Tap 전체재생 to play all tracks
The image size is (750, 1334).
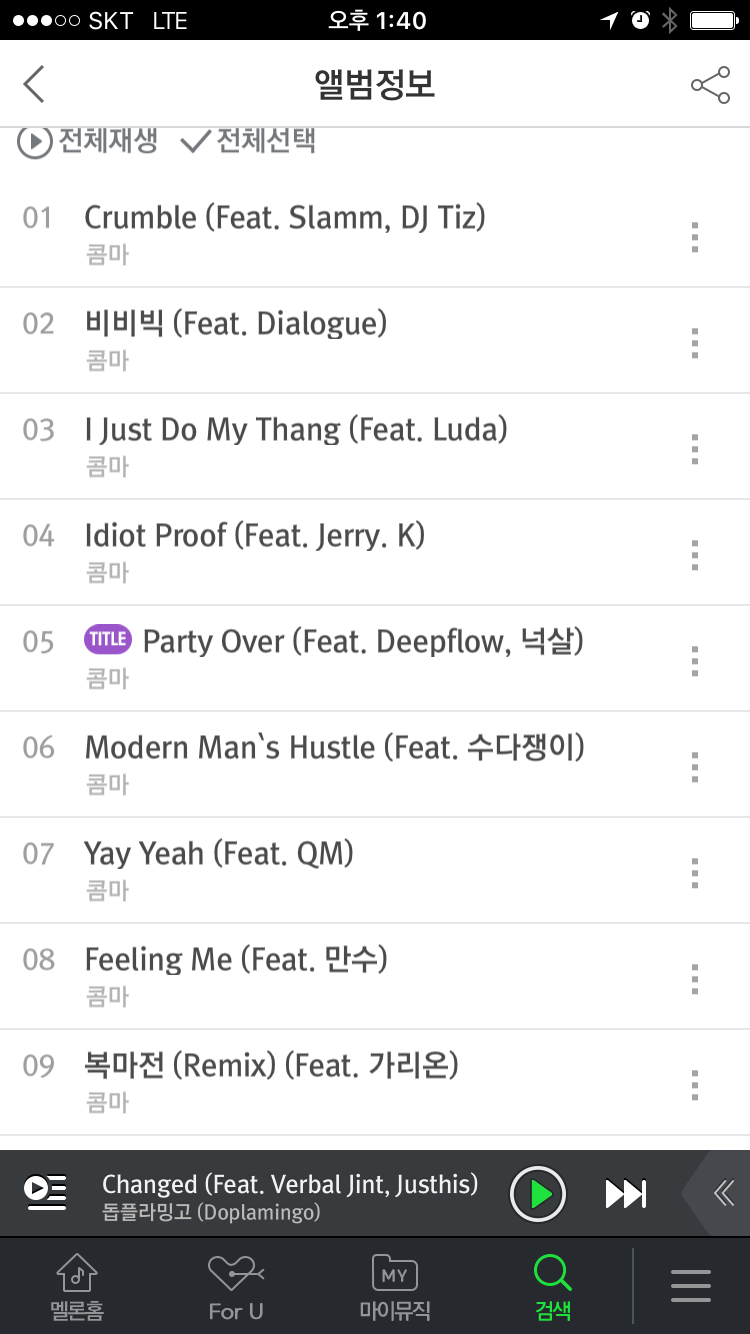pyautogui.click(x=88, y=142)
